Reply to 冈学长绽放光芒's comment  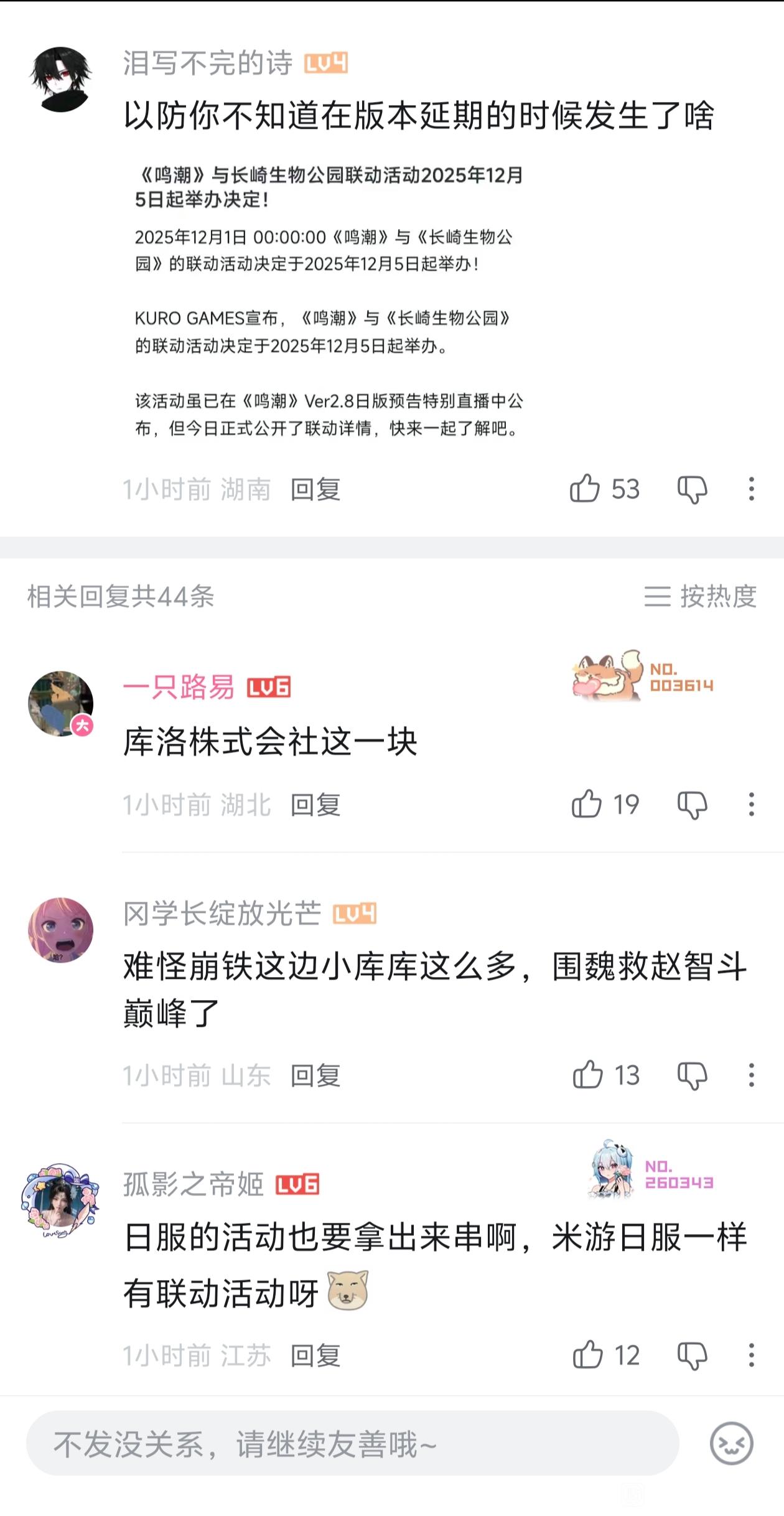pos(315,1075)
